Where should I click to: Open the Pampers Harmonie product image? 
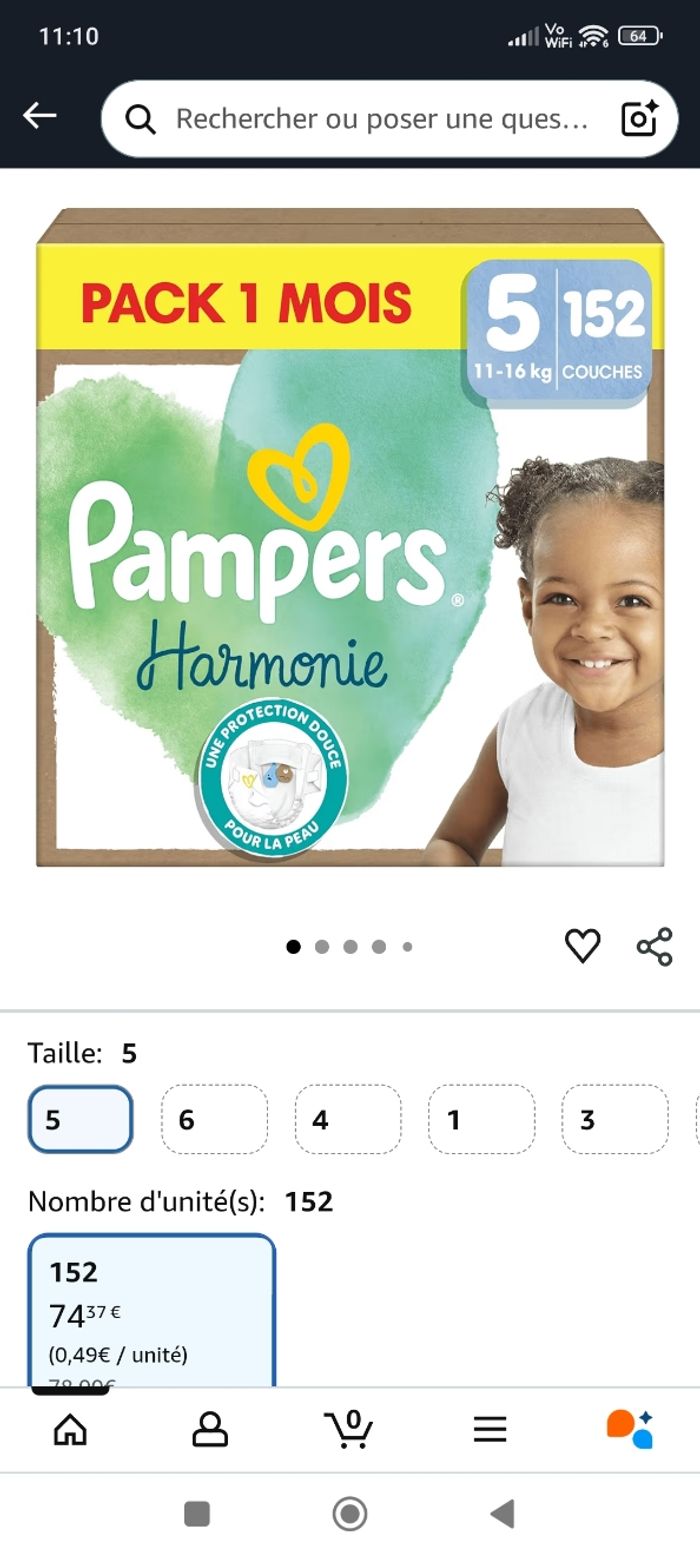click(x=350, y=538)
